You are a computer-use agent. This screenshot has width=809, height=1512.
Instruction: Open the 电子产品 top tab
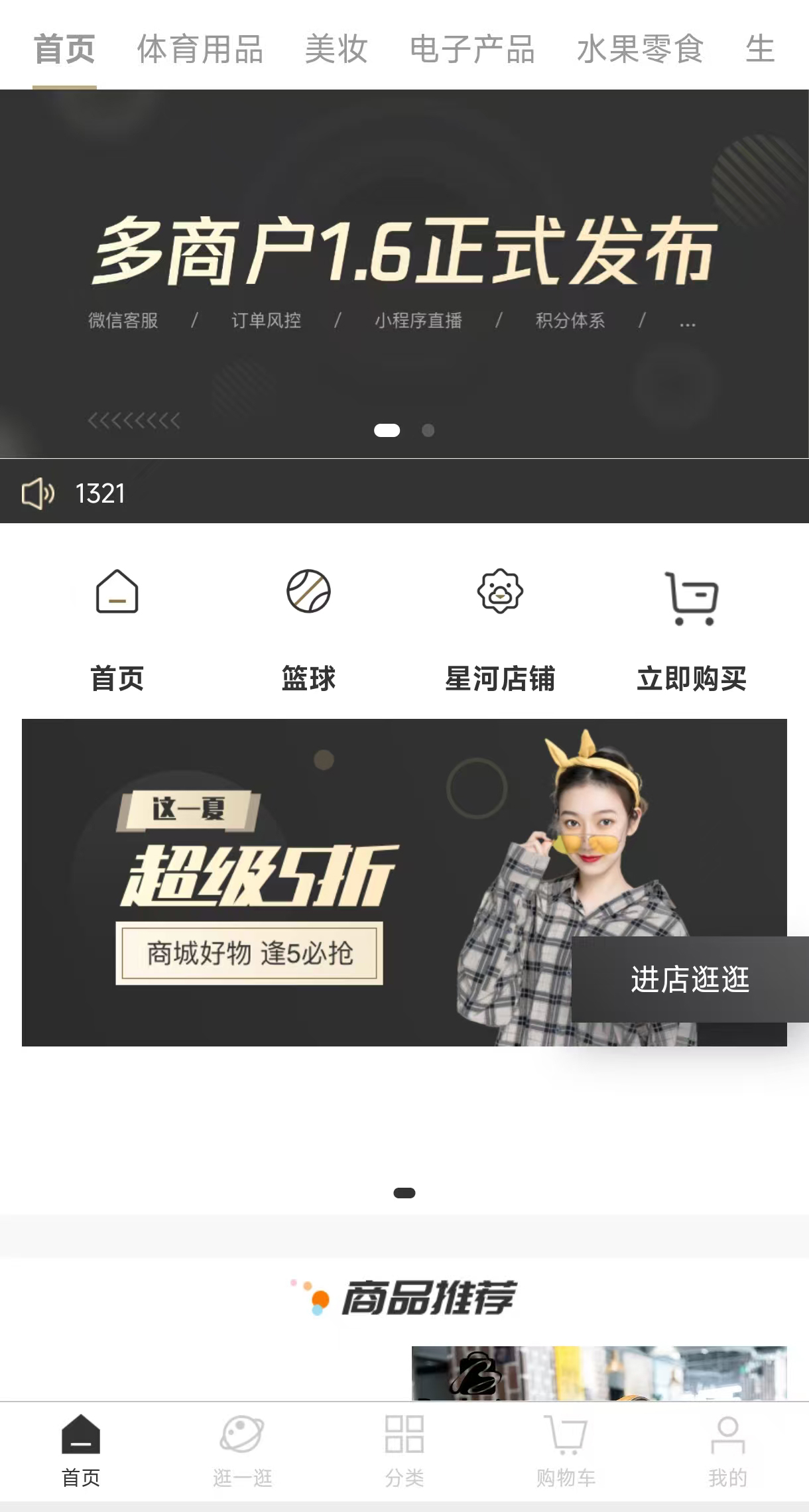472,49
